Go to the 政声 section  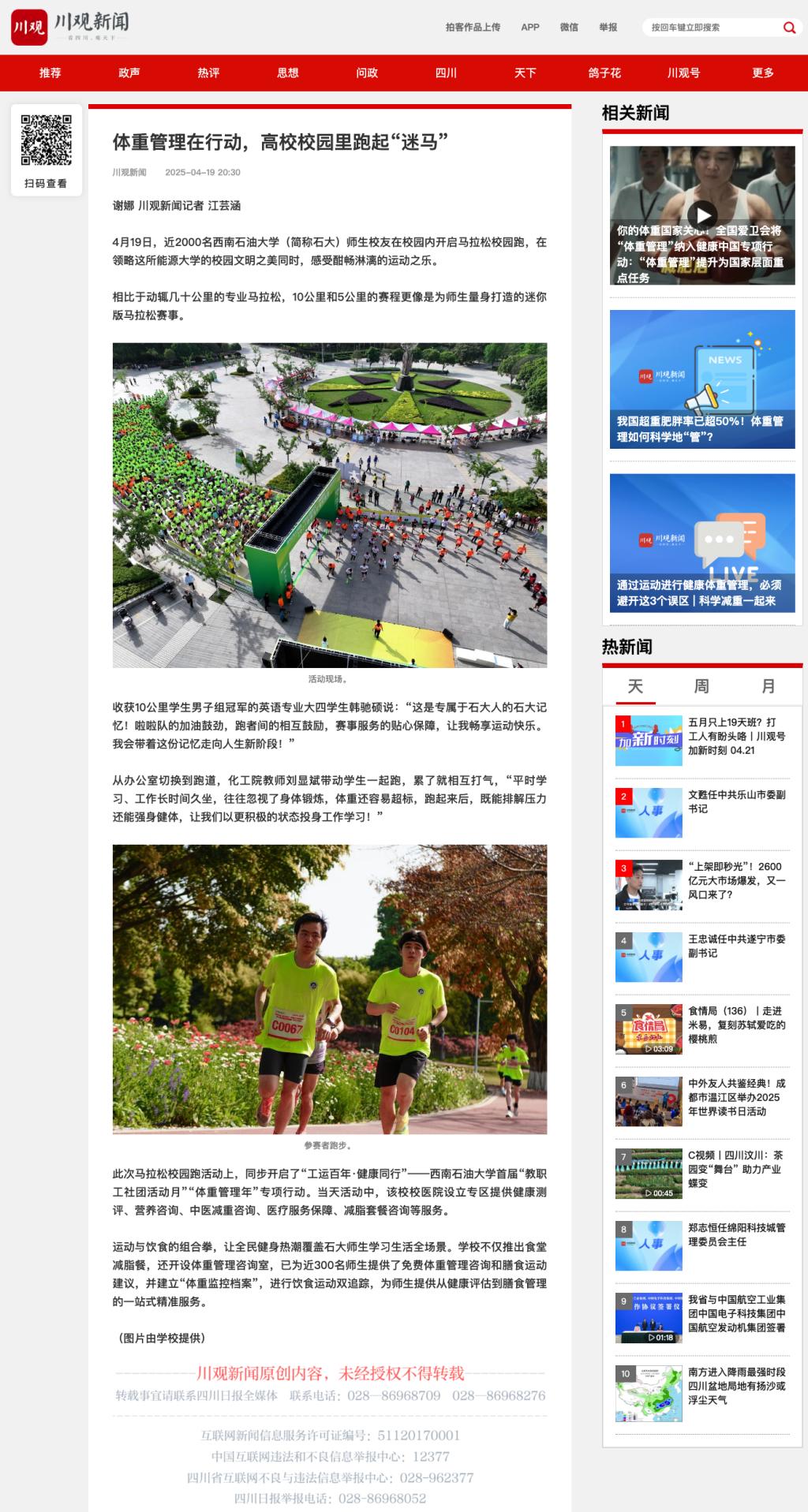(129, 73)
